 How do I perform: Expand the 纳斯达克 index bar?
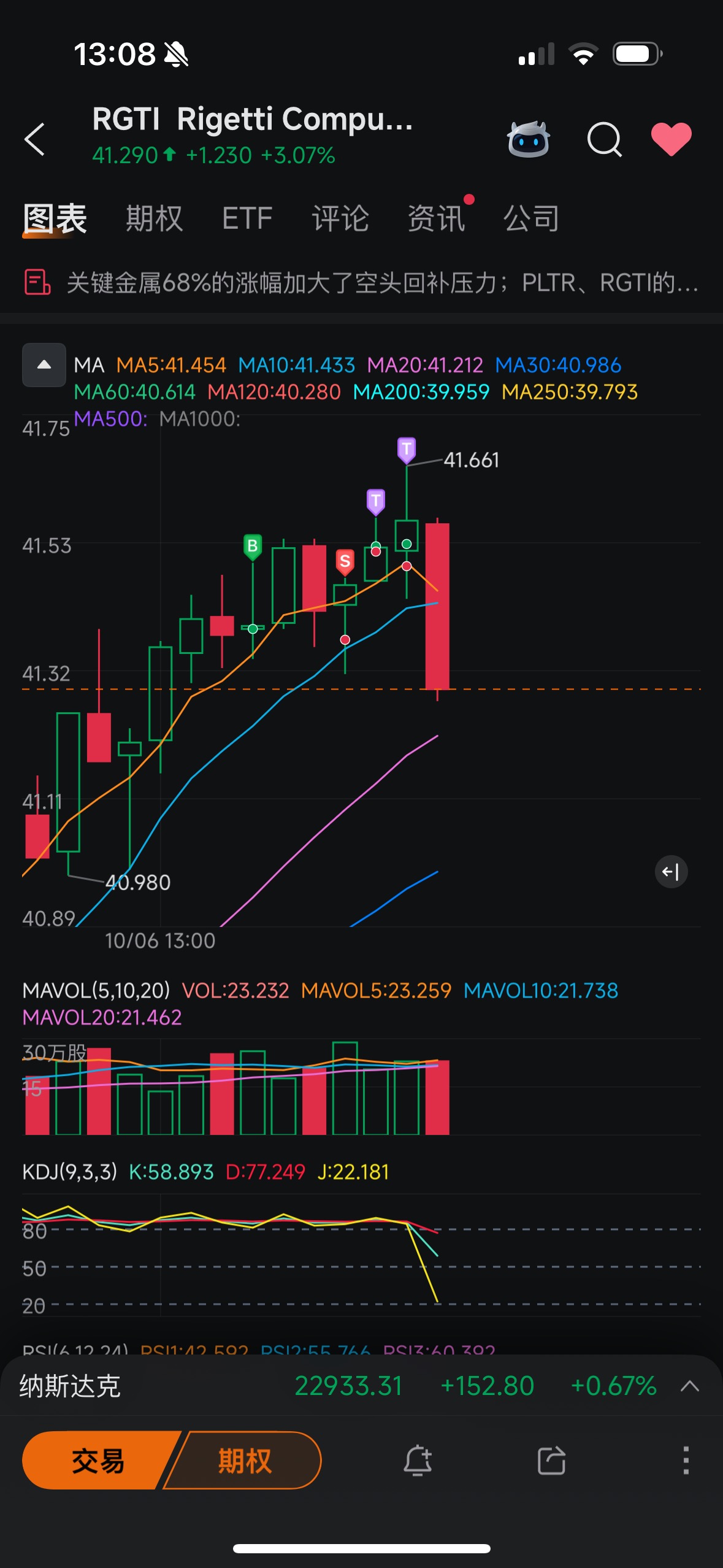[690, 1386]
